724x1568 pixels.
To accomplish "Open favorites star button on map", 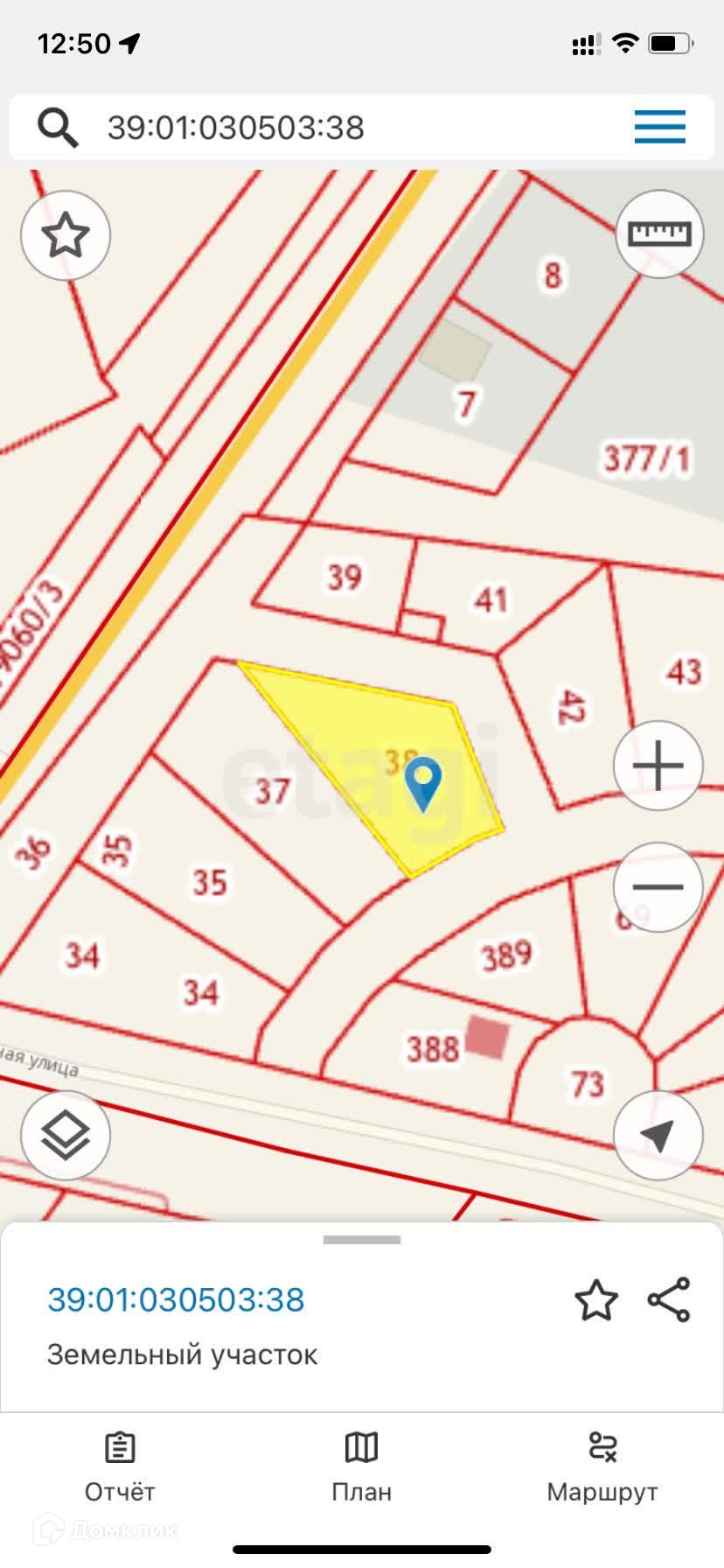I will pos(66,235).
